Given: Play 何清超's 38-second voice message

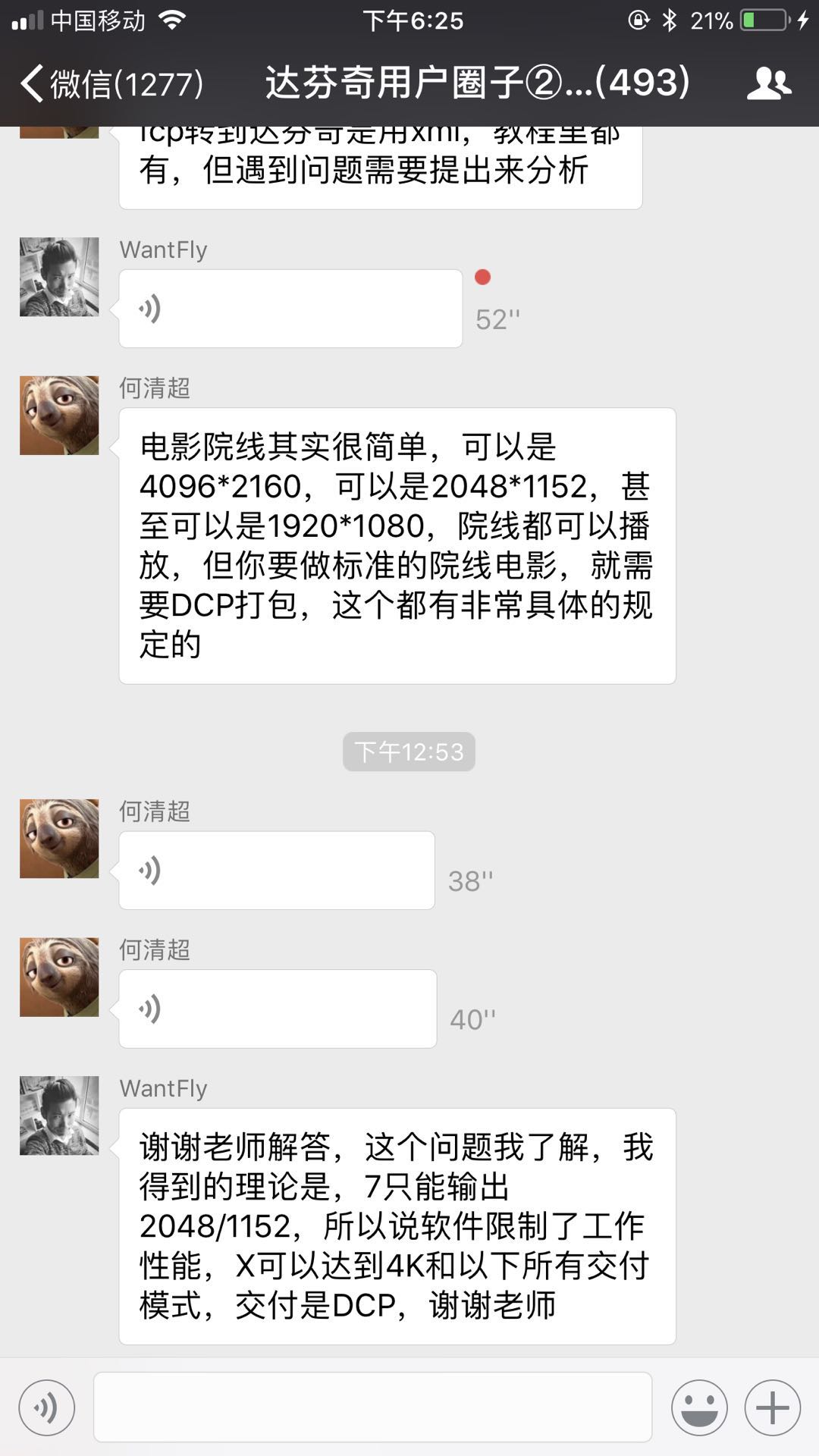Looking at the screenshot, I should pyautogui.click(x=277, y=871).
